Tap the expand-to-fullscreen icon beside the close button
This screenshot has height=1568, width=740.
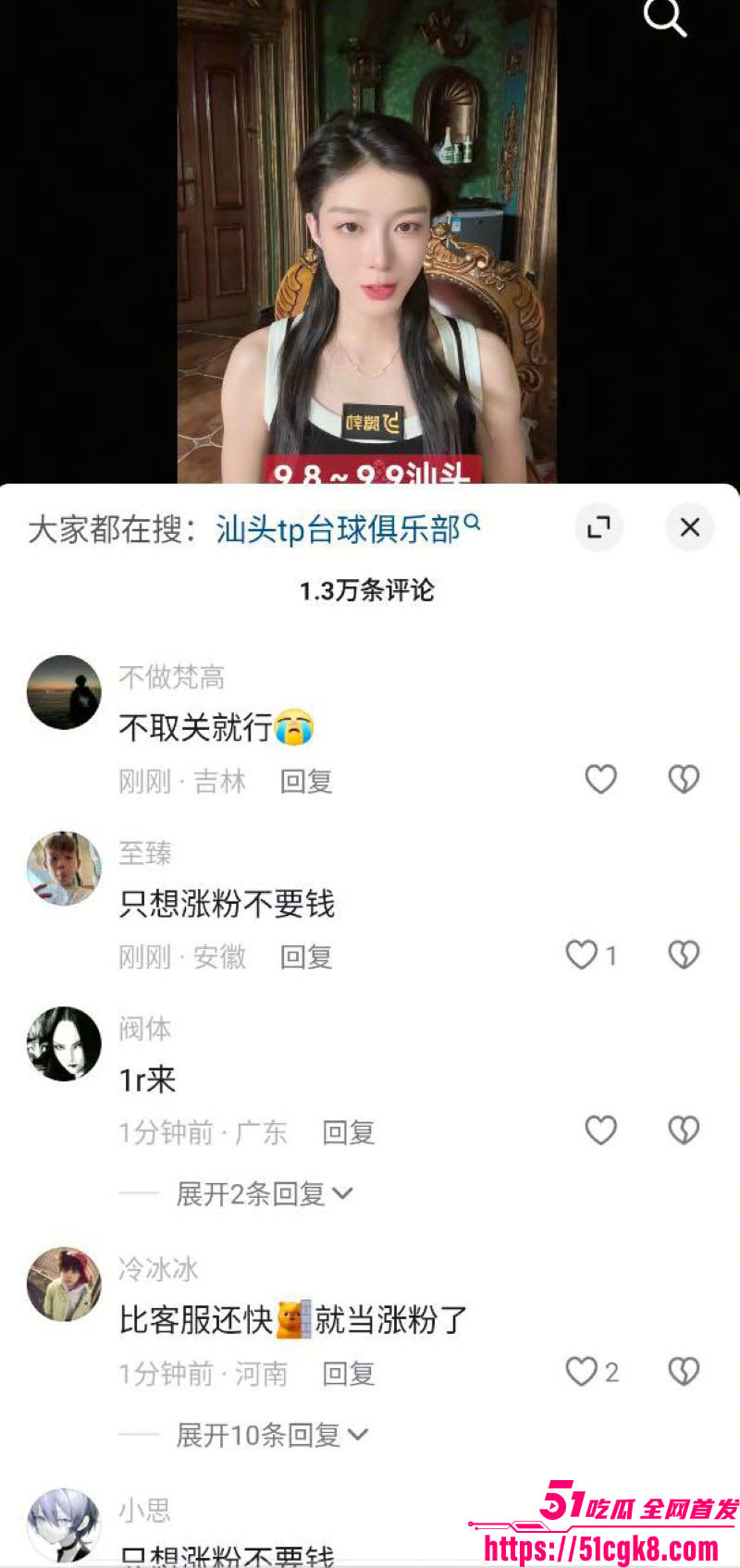(598, 526)
